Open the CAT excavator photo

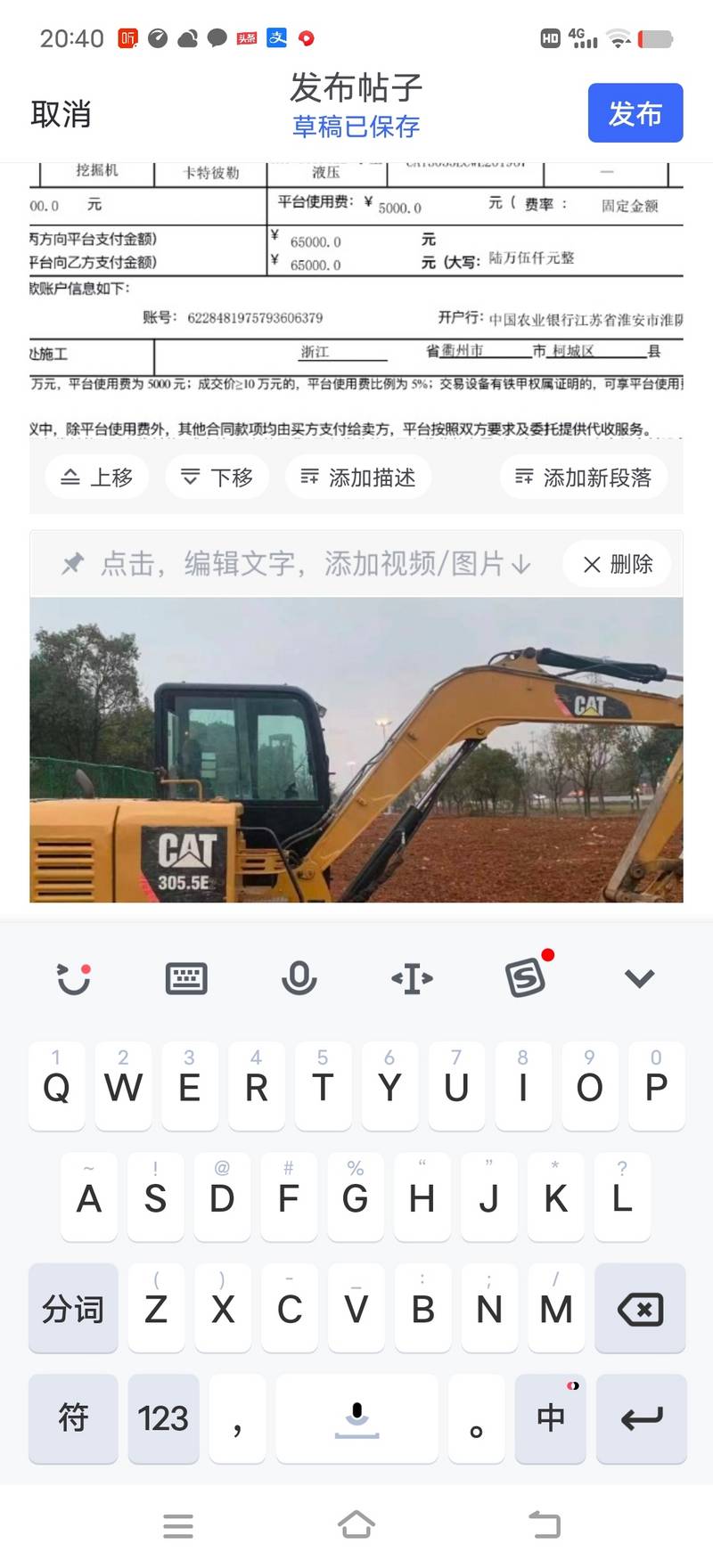pos(356,750)
